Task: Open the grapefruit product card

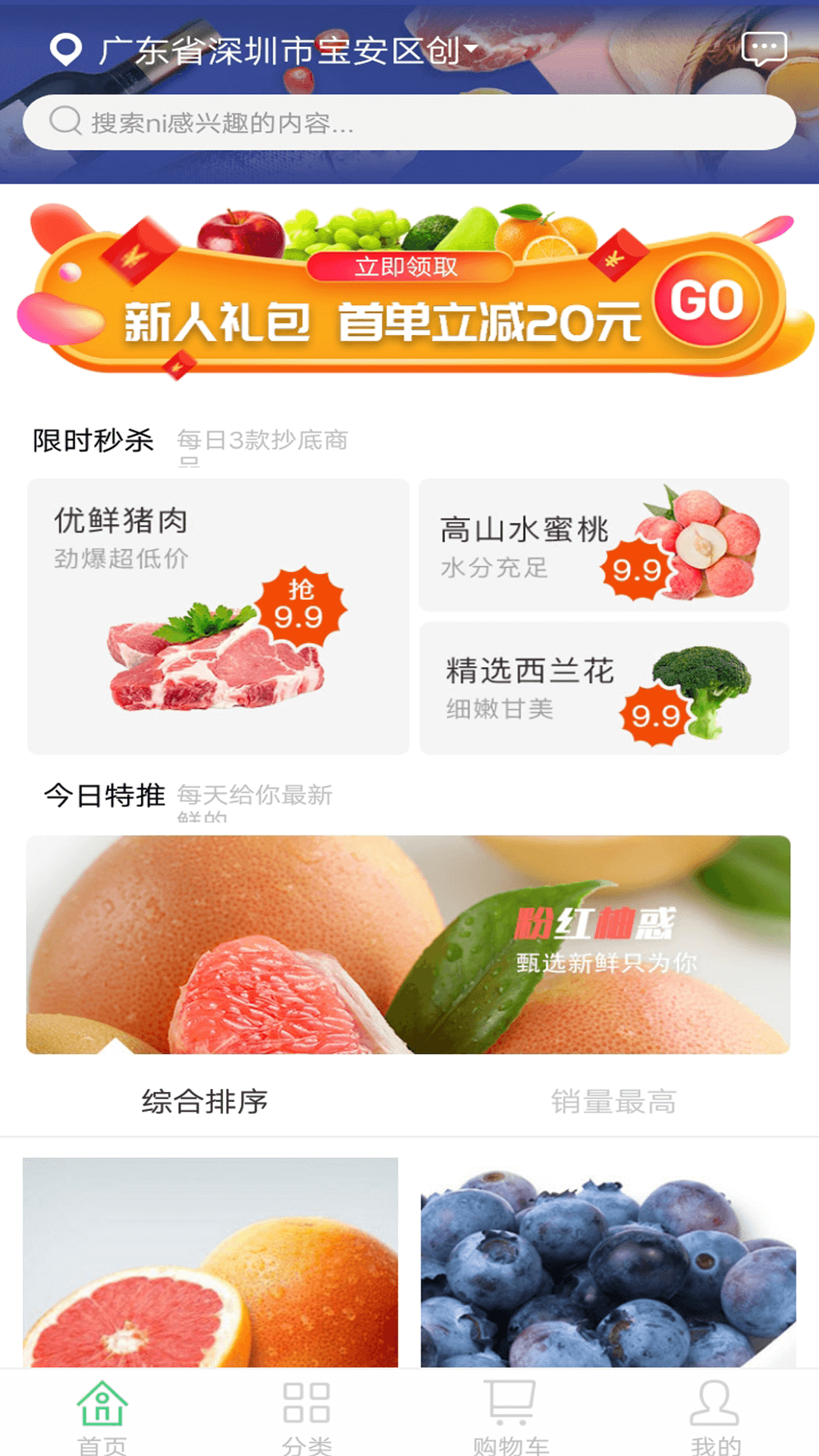Action: click(210, 1263)
